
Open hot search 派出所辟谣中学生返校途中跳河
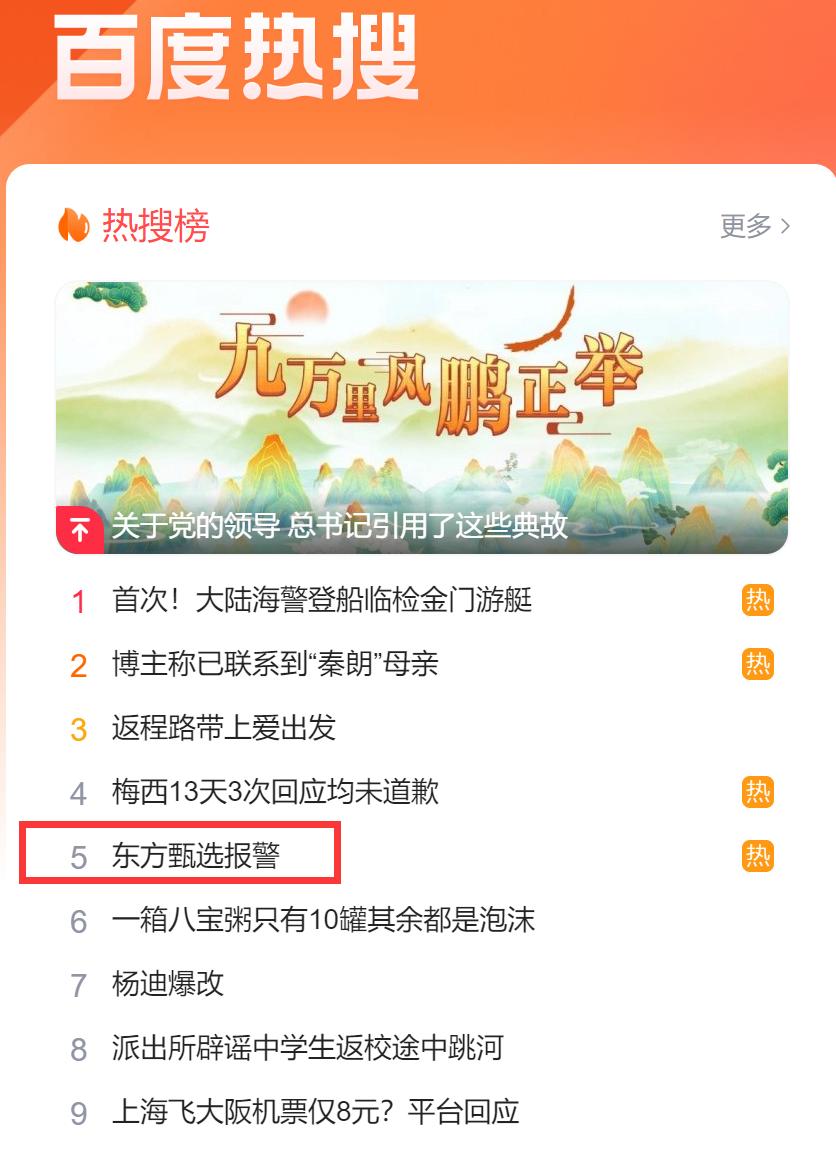(x=307, y=1049)
